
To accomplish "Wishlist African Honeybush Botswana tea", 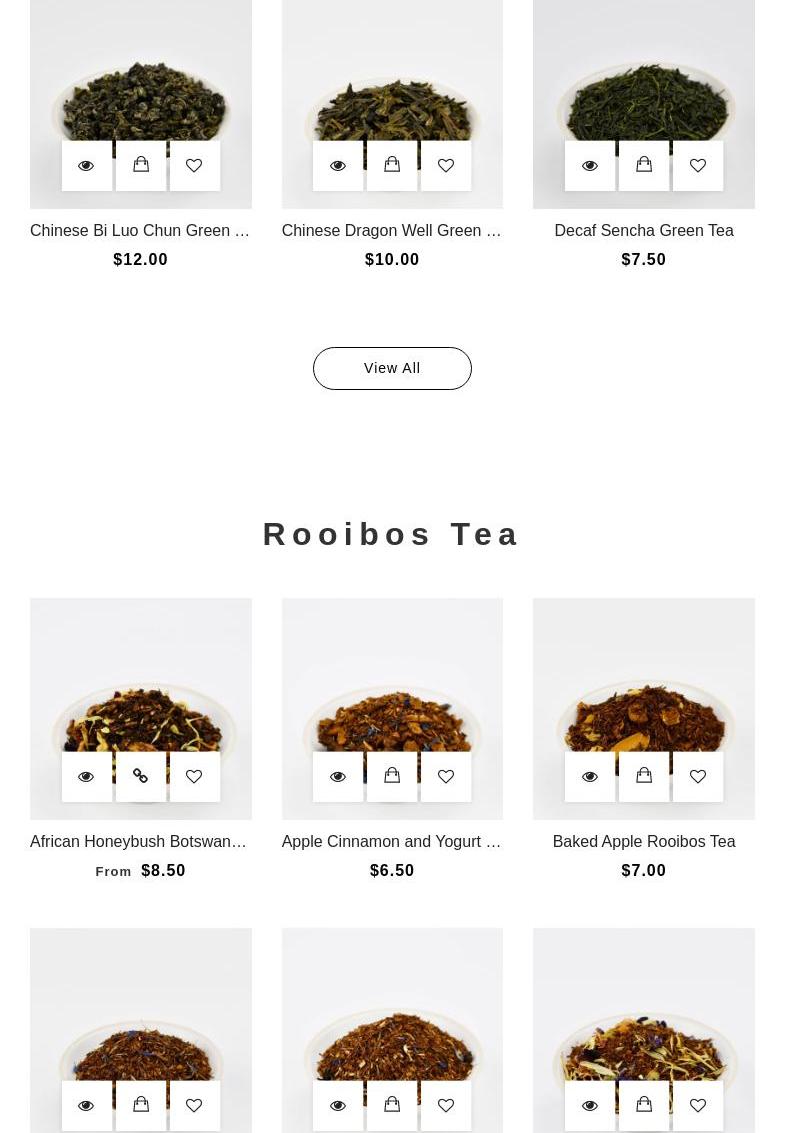I will (x=194, y=776).
